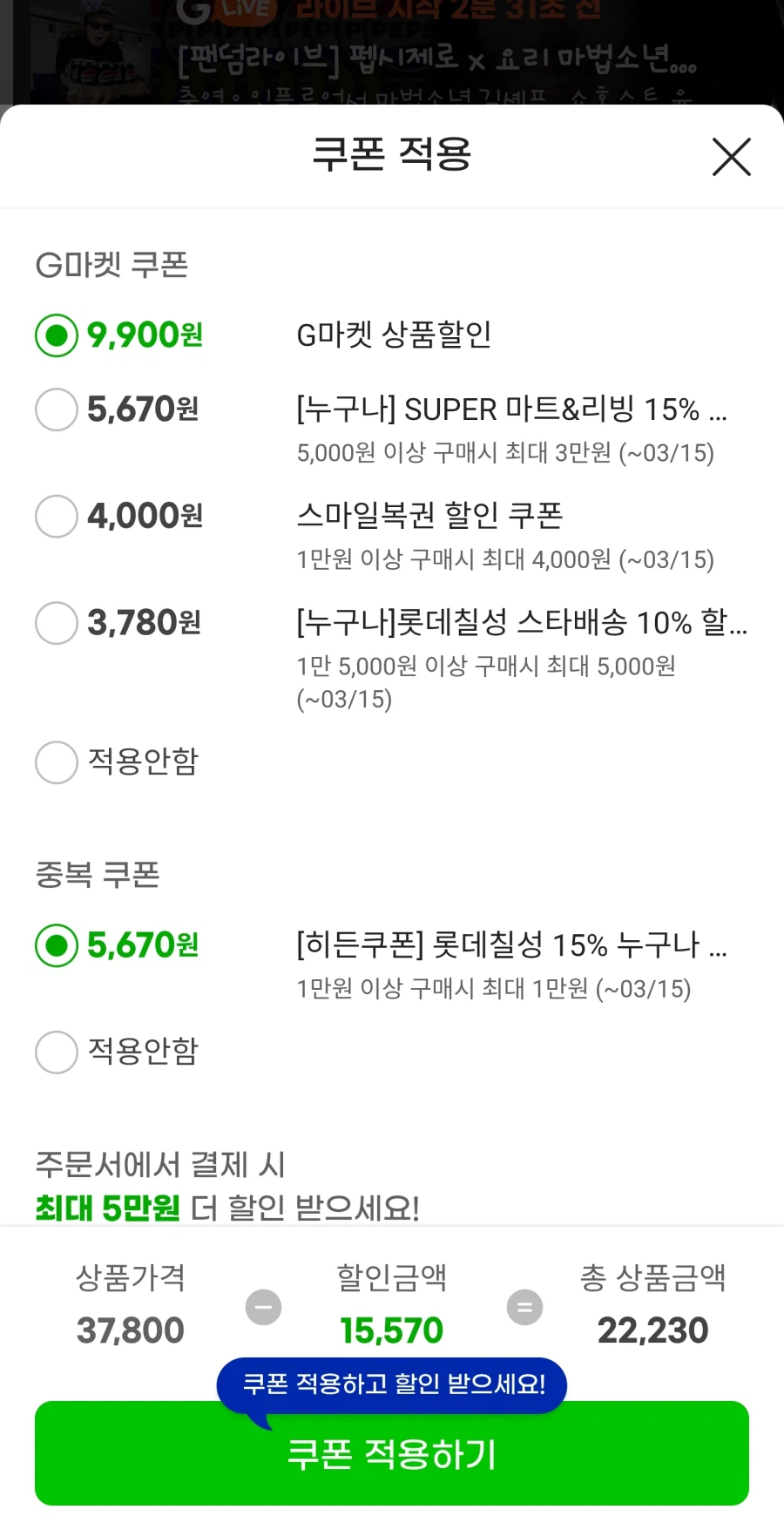This screenshot has width=784, height=1523.
Task: Select the 9,900원 G마켓 상품할인 coupon
Action: [56, 334]
